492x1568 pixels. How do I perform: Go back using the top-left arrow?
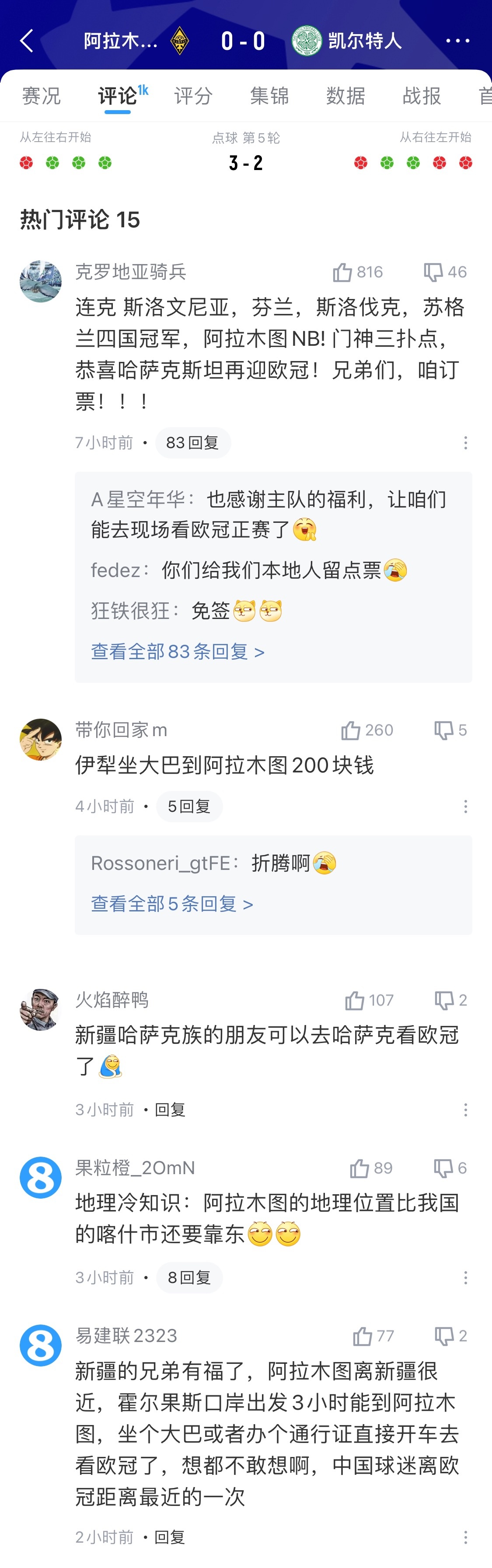(x=27, y=41)
